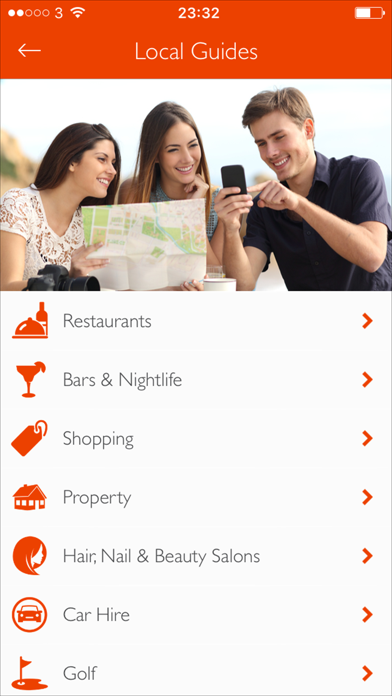View Car Hire options

pos(196,615)
